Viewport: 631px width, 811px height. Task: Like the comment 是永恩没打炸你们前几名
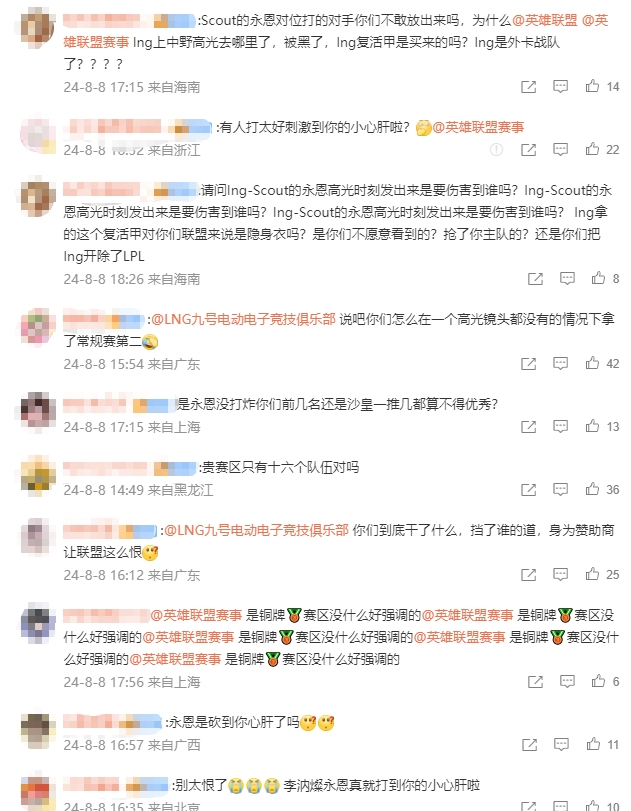[591, 427]
